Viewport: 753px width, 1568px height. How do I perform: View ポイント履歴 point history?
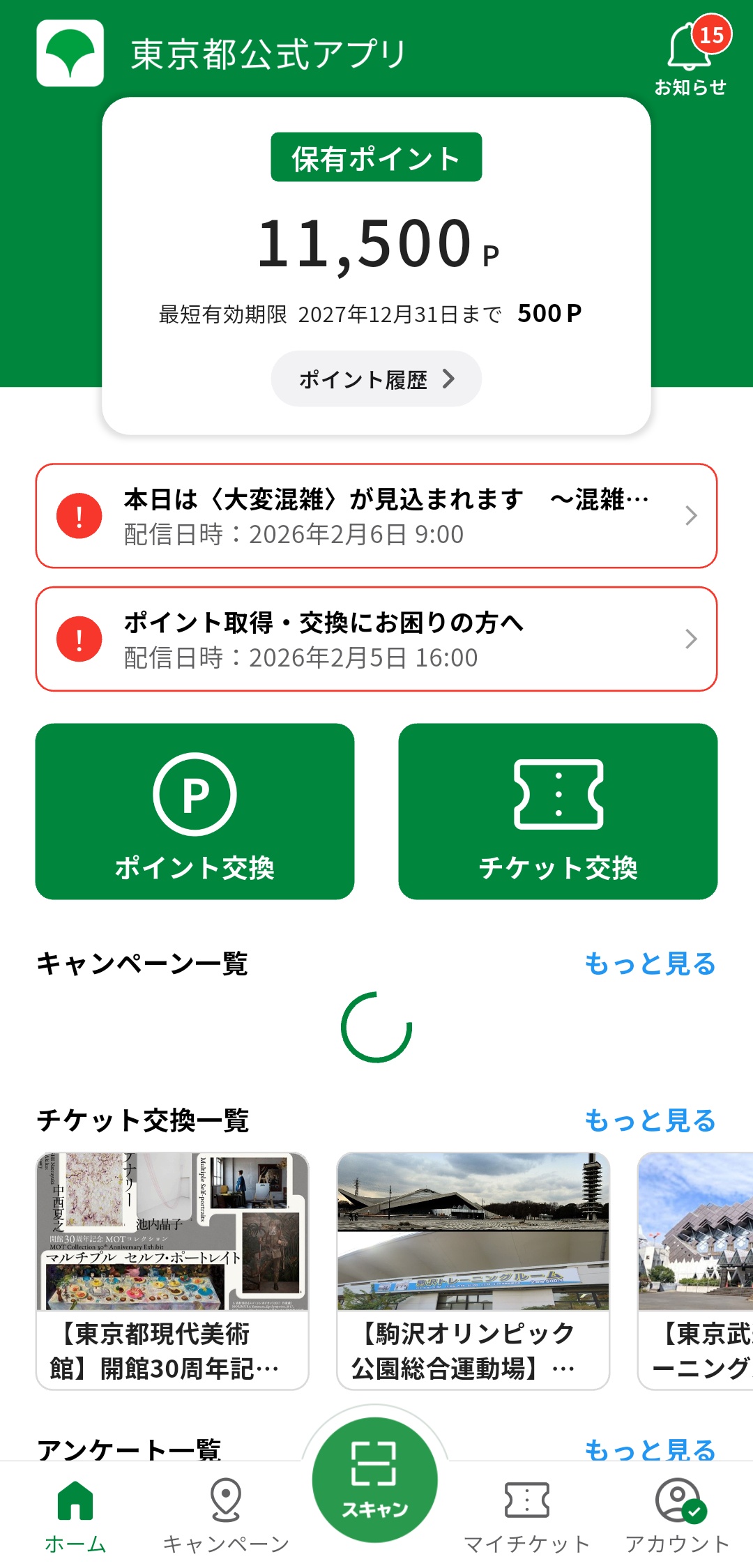tap(376, 379)
